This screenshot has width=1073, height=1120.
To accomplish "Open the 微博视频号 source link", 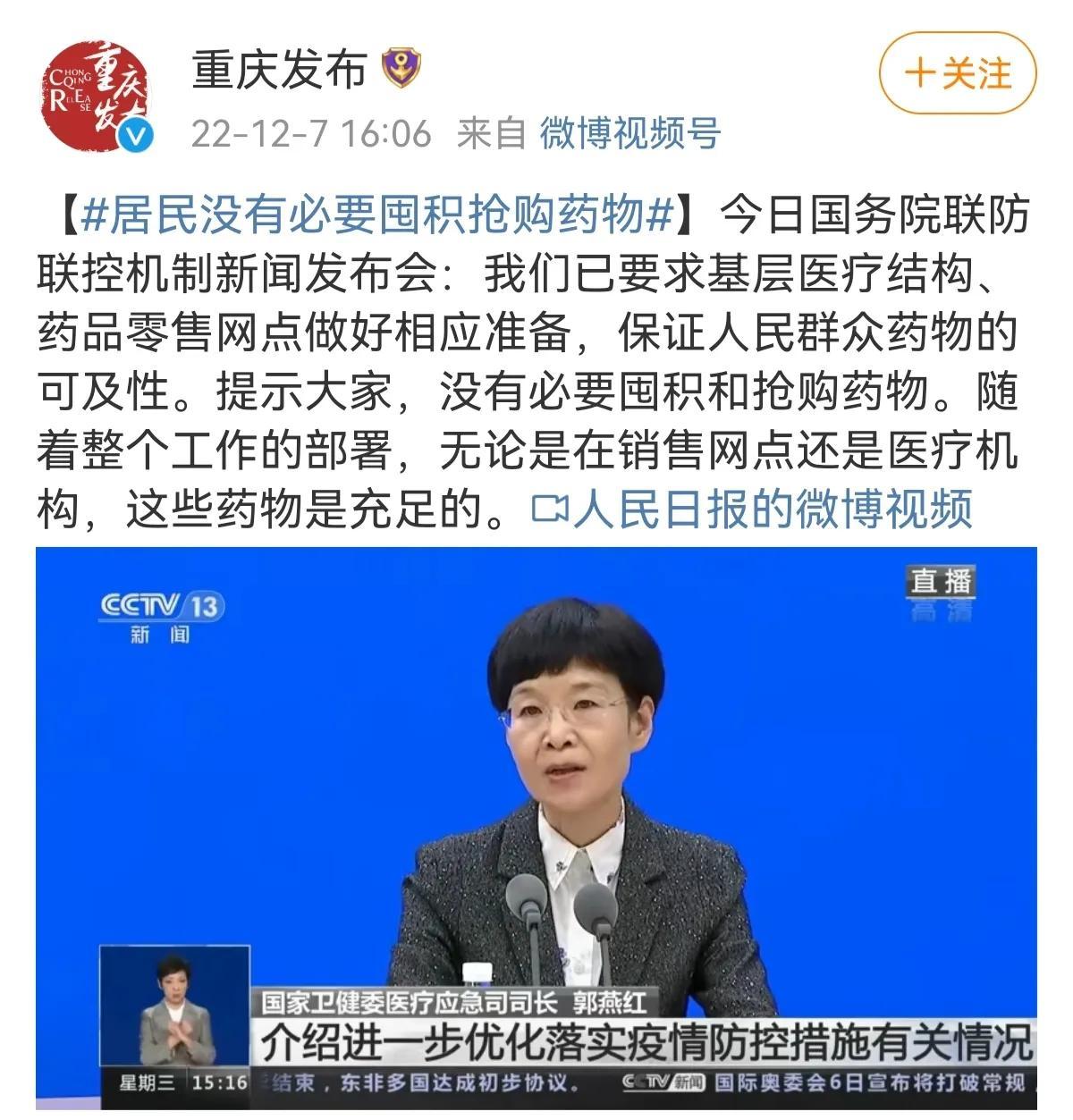I will pyautogui.click(x=629, y=134).
